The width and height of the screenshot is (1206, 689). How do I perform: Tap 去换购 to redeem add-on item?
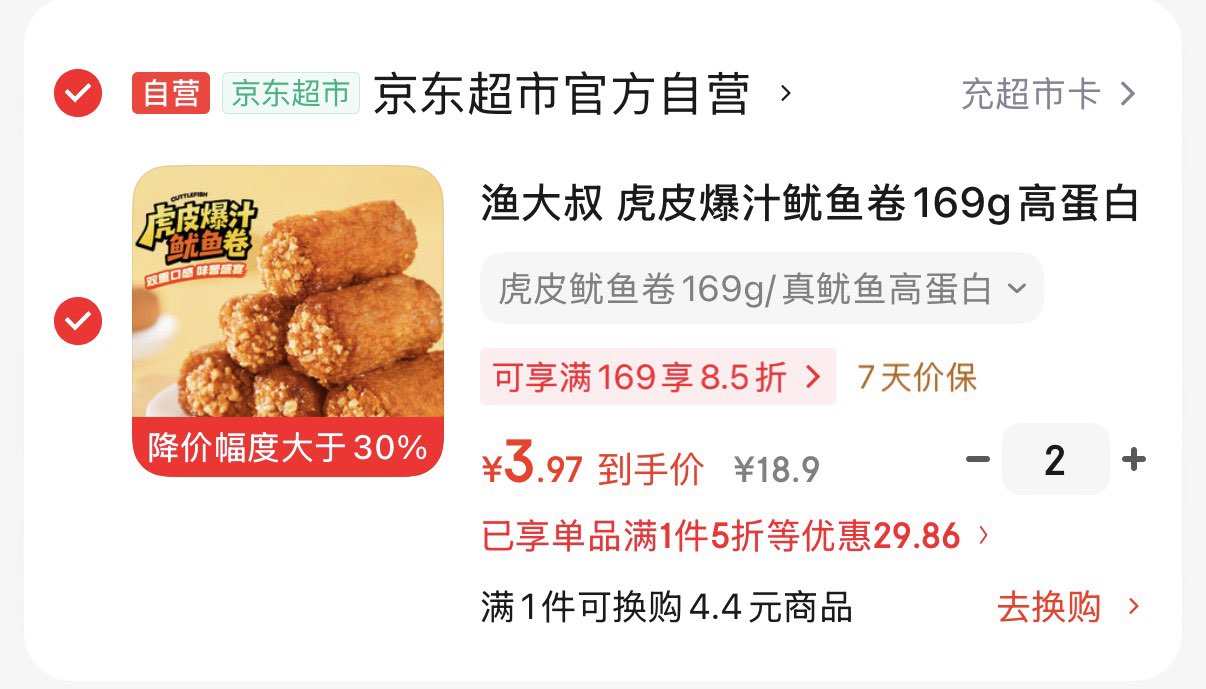click(1067, 607)
